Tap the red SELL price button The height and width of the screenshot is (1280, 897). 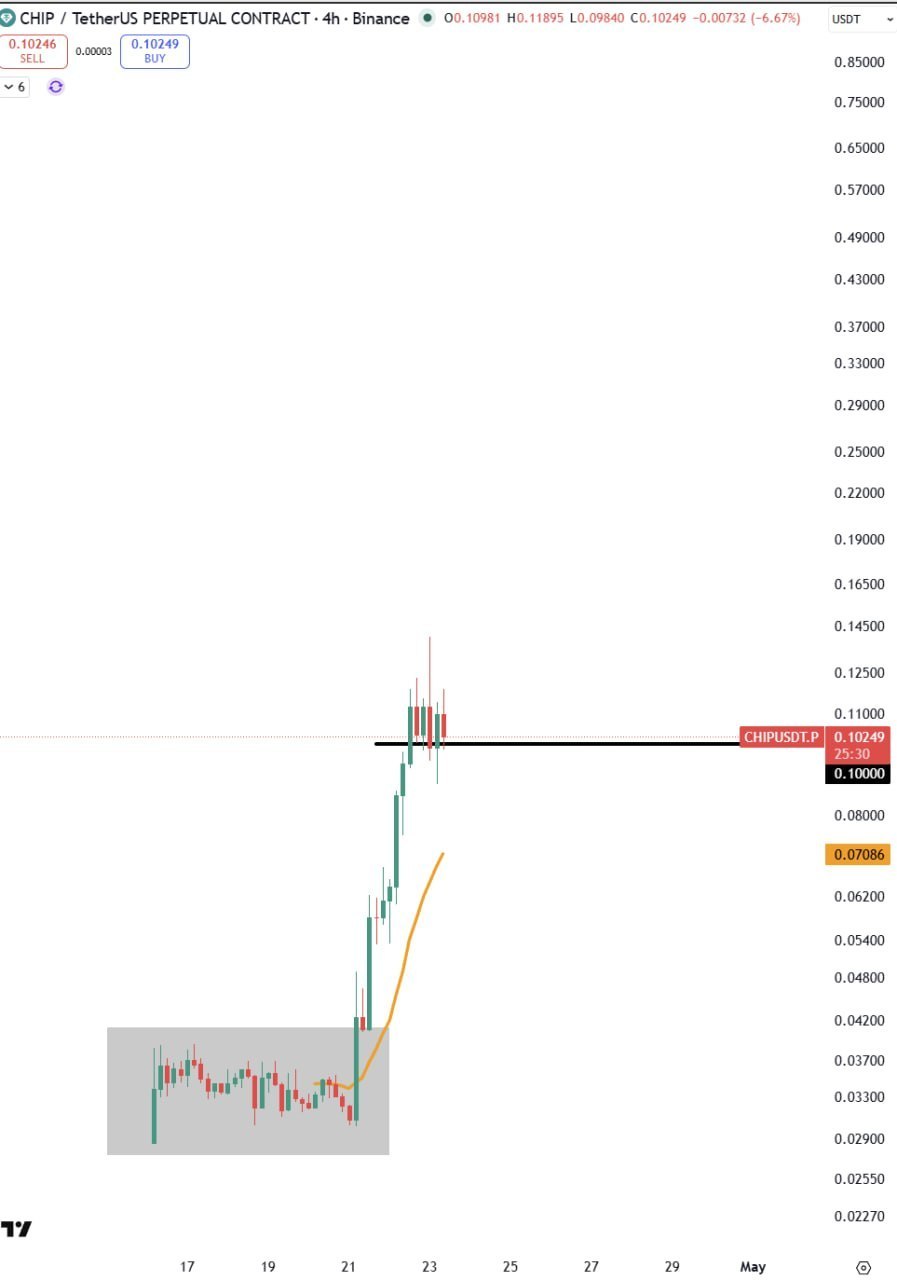[x=33, y=51]
